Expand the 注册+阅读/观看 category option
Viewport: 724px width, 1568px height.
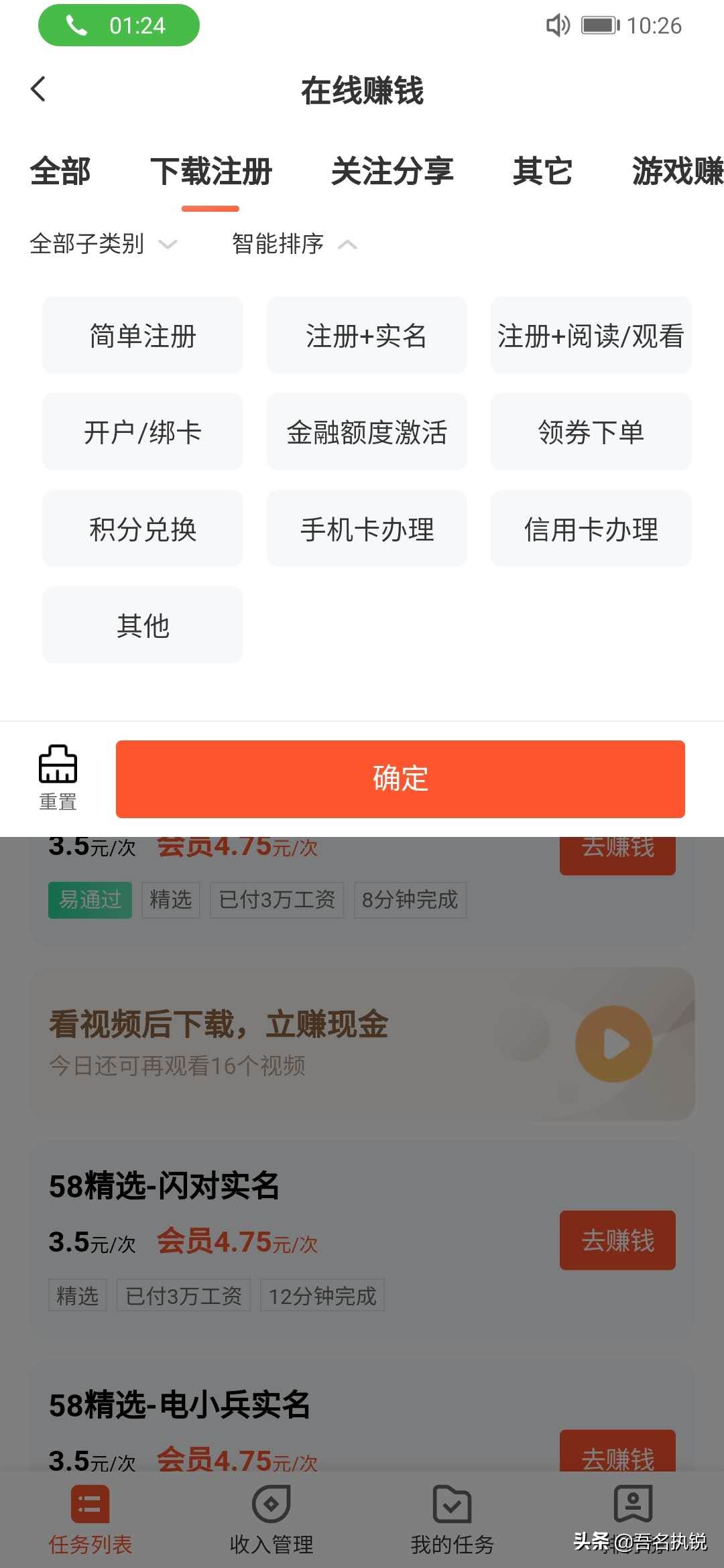pos(591,335)
